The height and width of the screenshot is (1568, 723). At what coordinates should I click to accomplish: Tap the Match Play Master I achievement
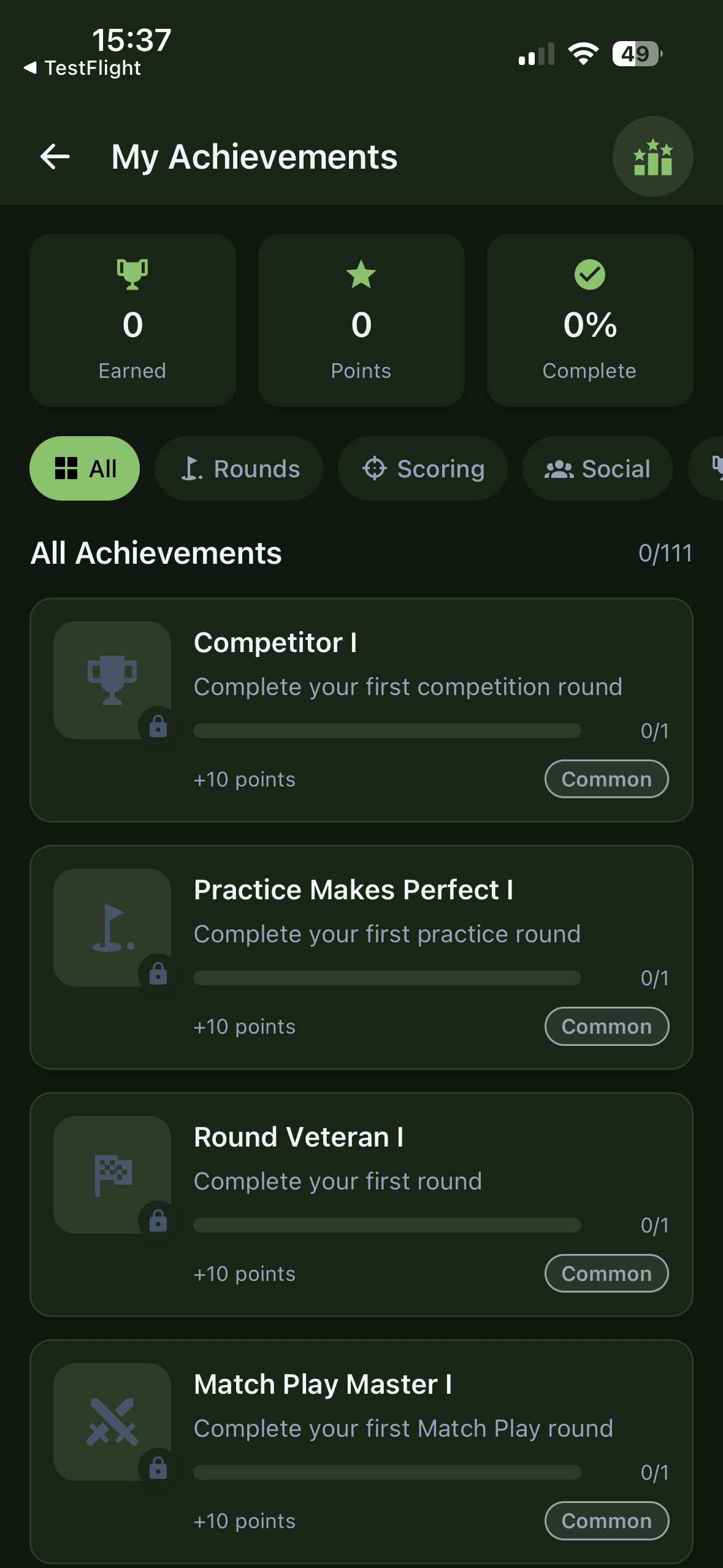(x=361, y=1451)
